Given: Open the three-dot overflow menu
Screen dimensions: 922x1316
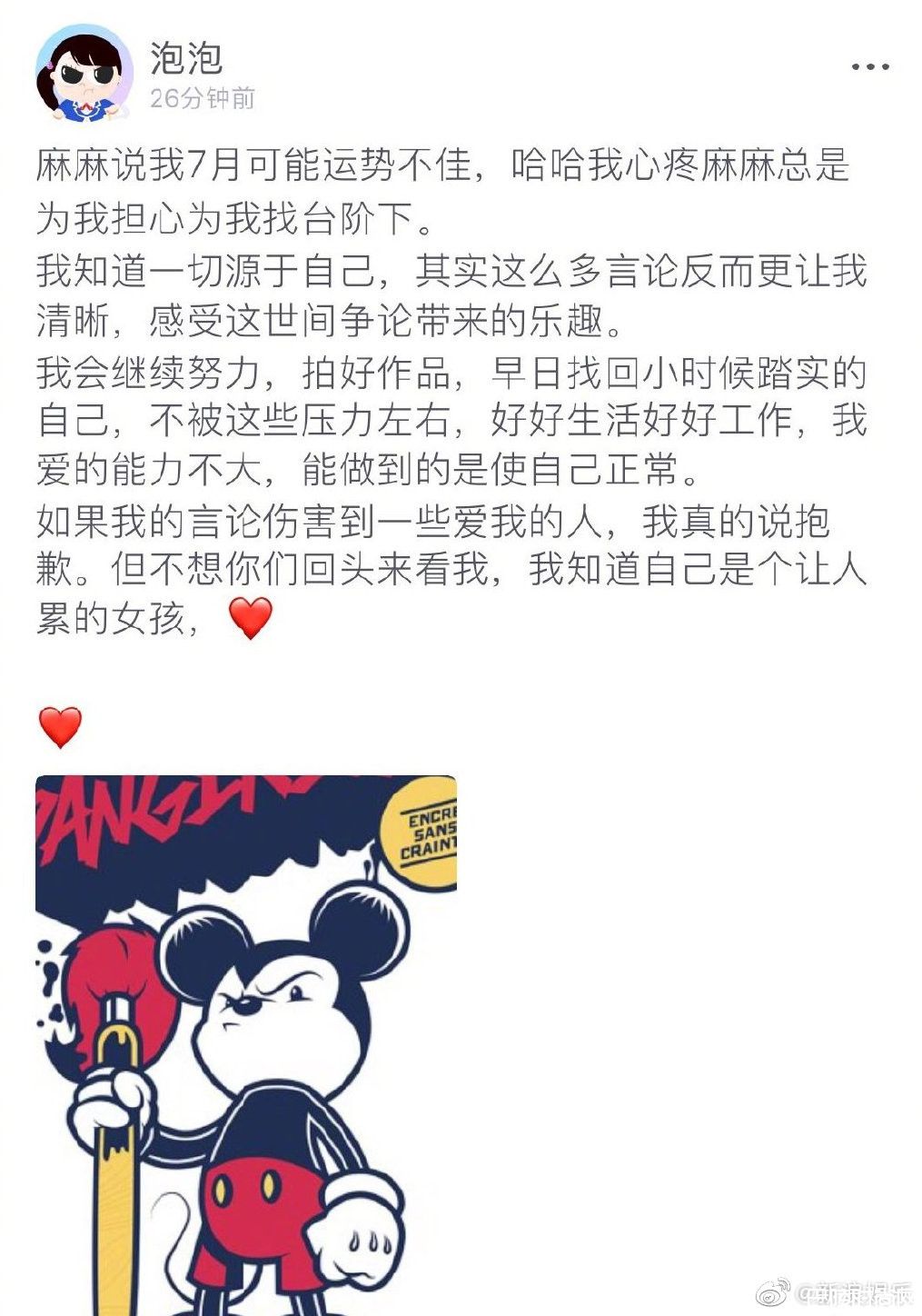Looking at the screenshot, I should 869,67.
